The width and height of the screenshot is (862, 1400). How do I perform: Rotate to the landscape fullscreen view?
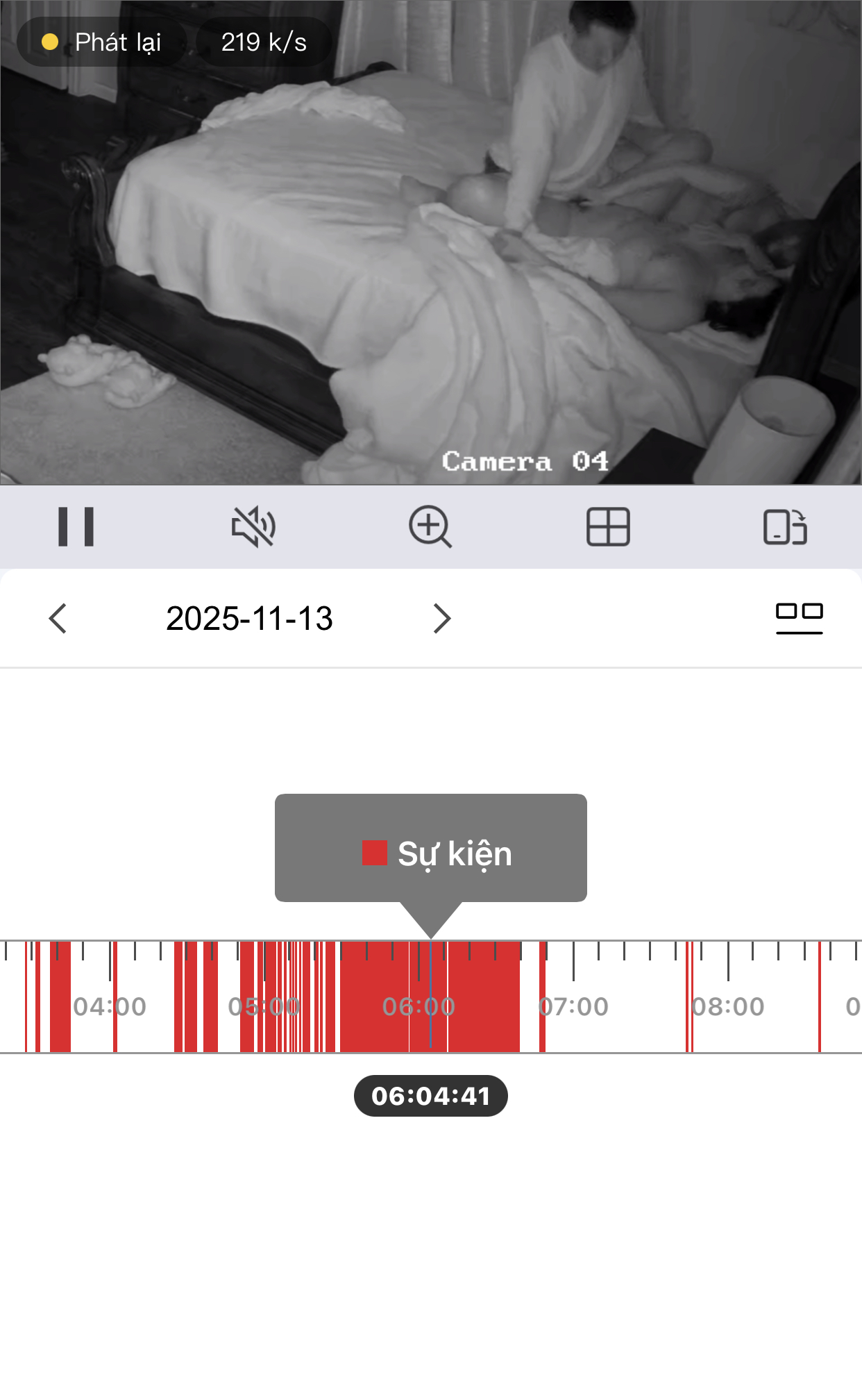tap(785, 527)
